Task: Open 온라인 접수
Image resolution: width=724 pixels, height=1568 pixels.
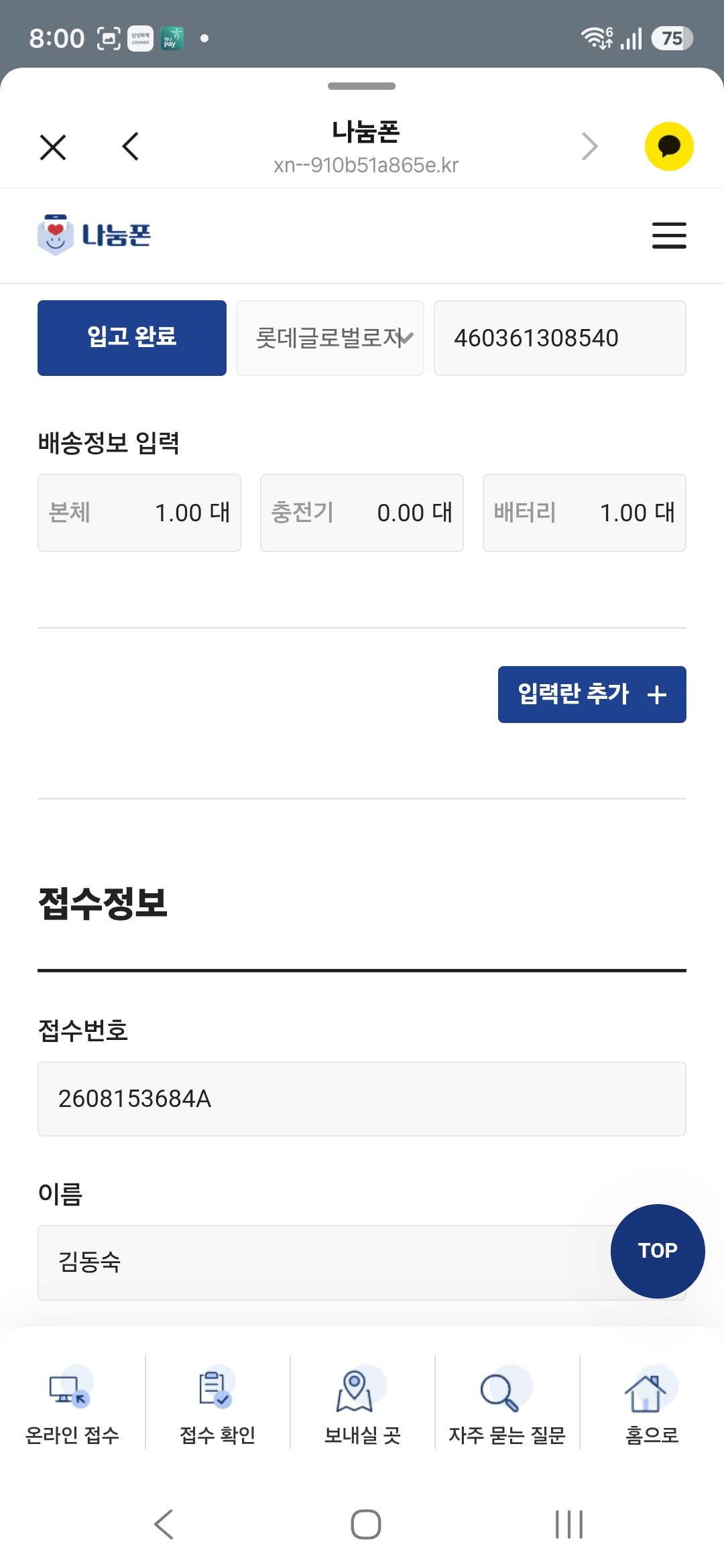Action: 72,1404
